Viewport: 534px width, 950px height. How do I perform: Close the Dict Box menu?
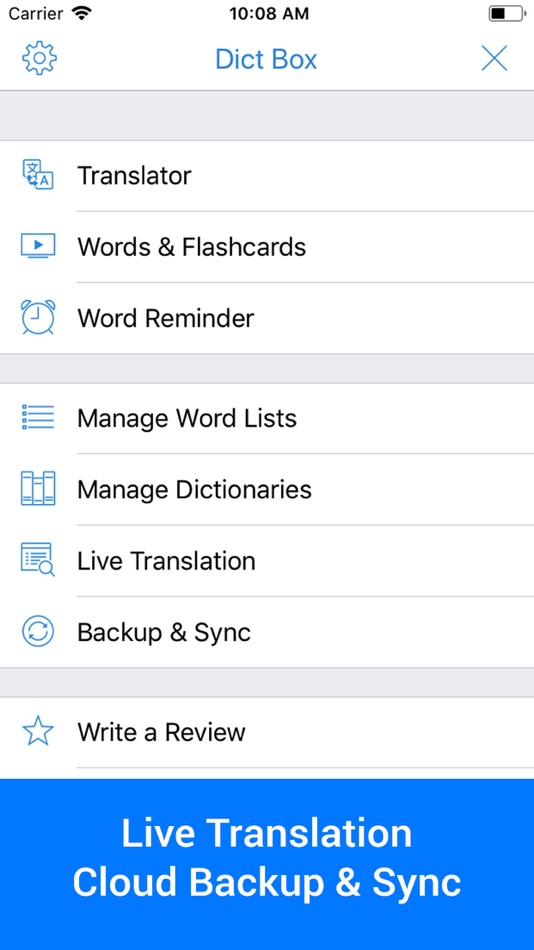(x=494, y=59)
